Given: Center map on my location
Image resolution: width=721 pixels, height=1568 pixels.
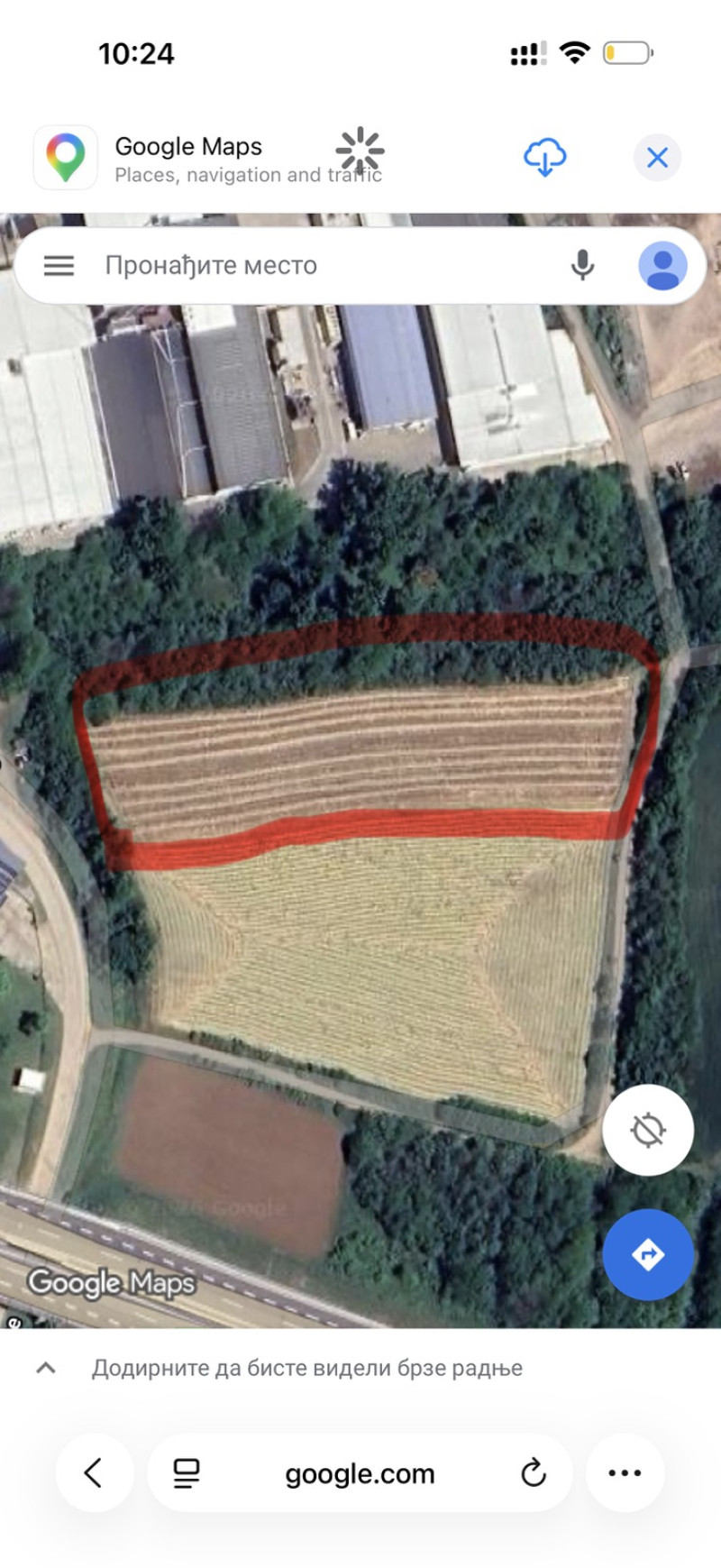Looking at the screenshot, I should (647, 1130).
